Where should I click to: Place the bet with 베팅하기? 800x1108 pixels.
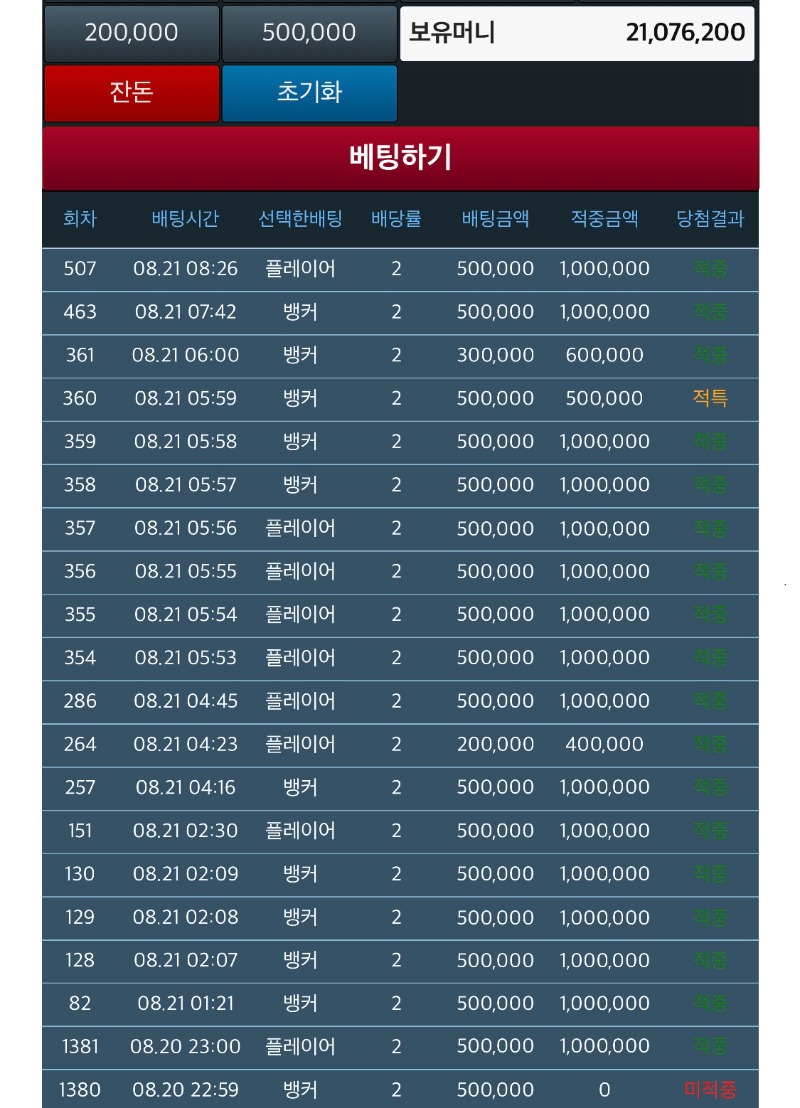click(400, 158)
